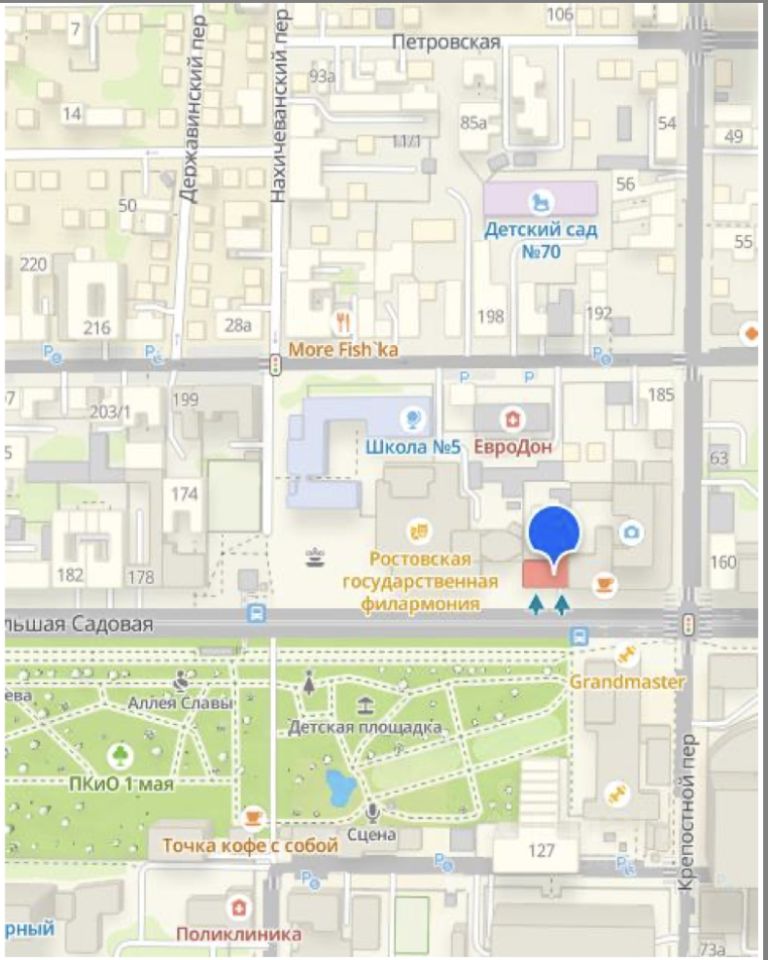This screenshot has width=768, height=960.
Task: Tap the coffee cup marker beside the pin
Action: 603,585
